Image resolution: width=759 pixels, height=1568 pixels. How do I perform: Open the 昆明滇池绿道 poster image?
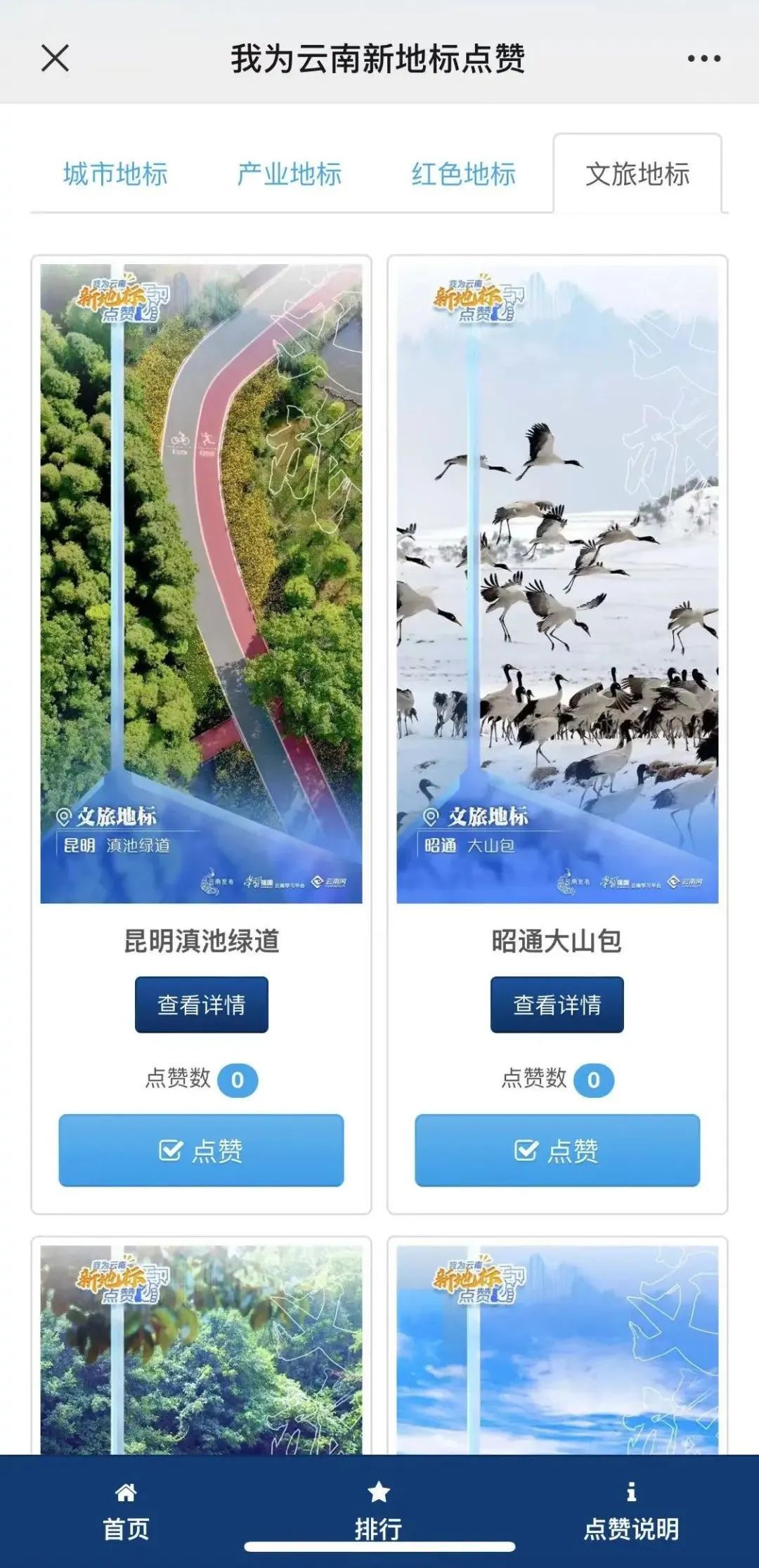tap(201, 583)
